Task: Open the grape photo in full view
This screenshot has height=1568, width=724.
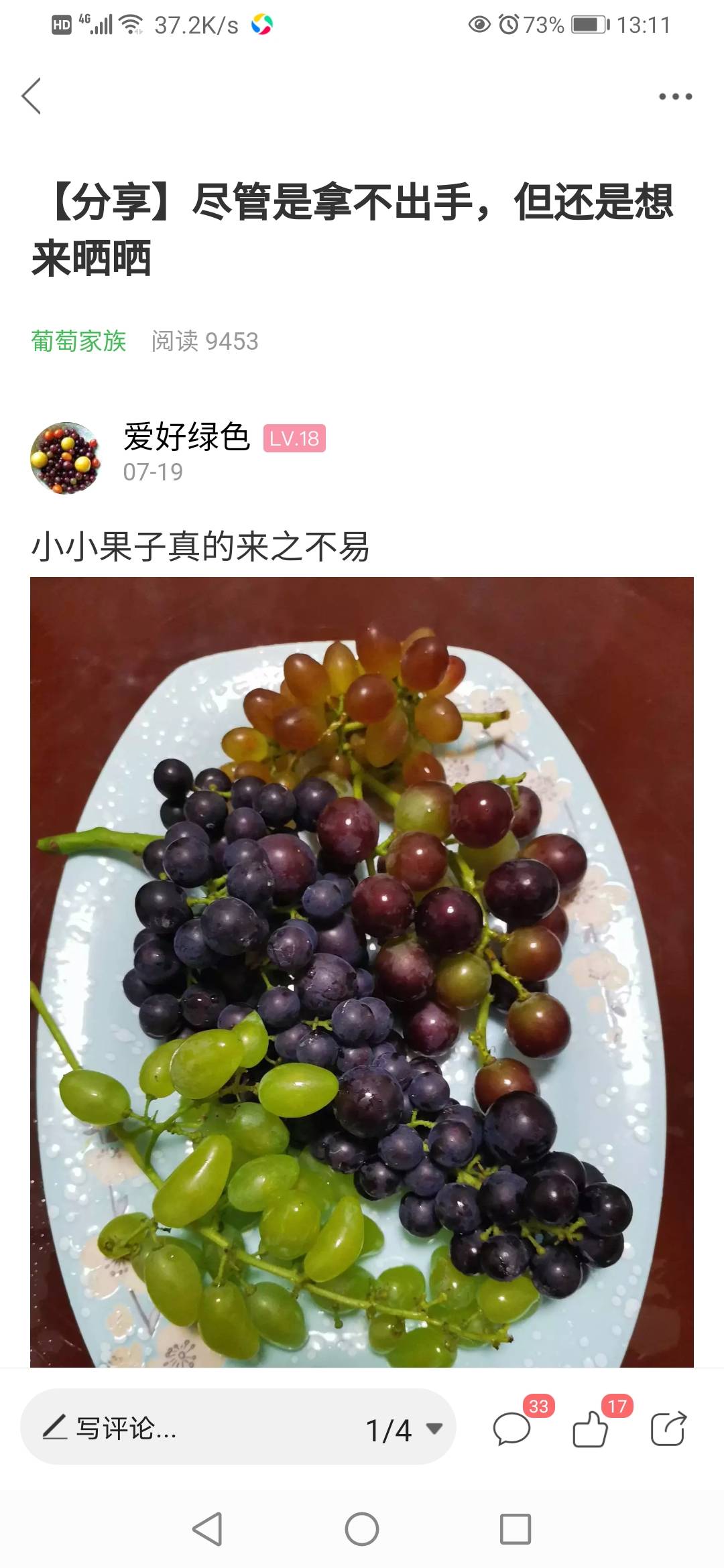Action: [x=362, y=972]
